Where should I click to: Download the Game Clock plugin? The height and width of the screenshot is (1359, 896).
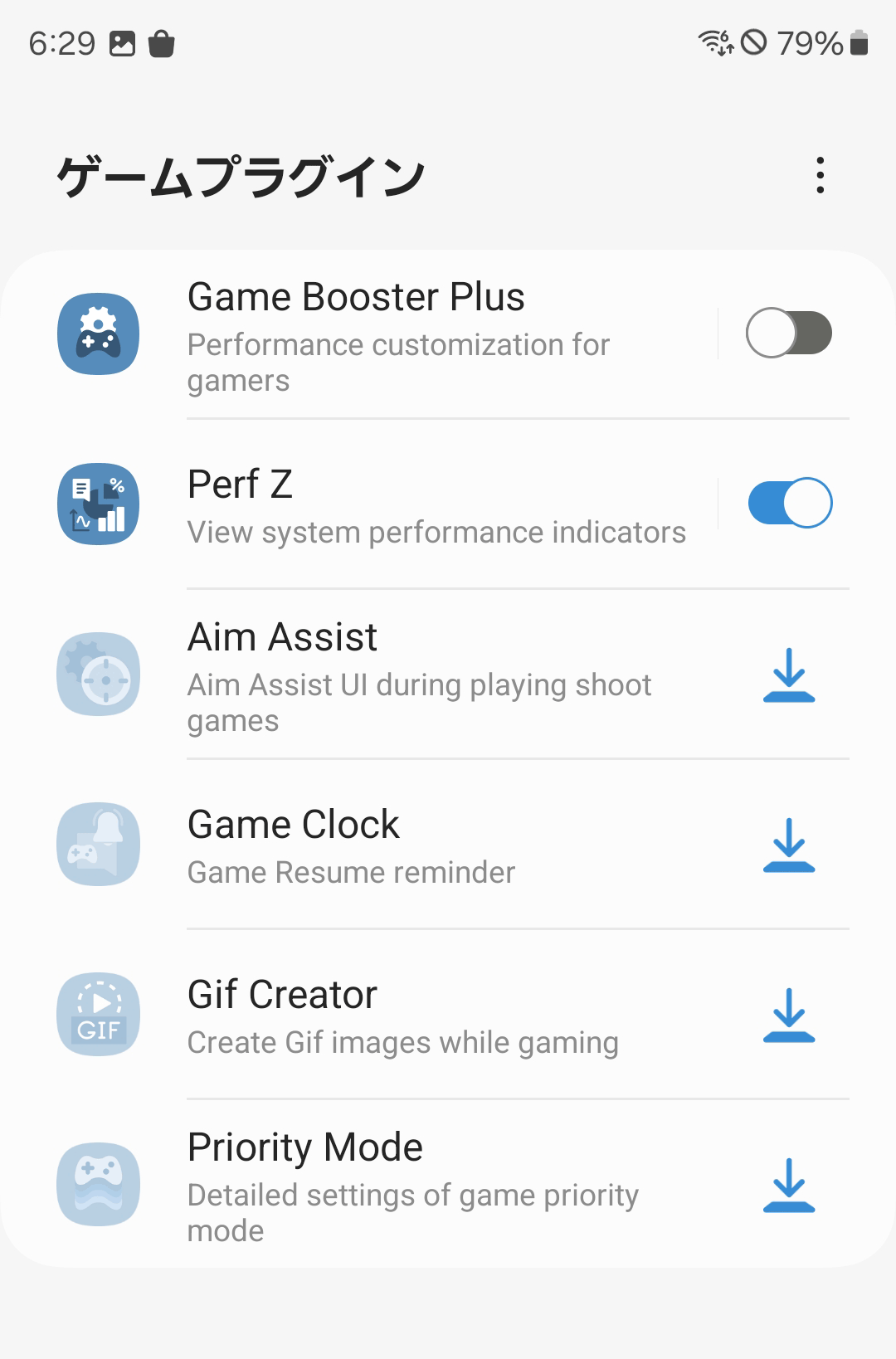click(x=788, y=845)
